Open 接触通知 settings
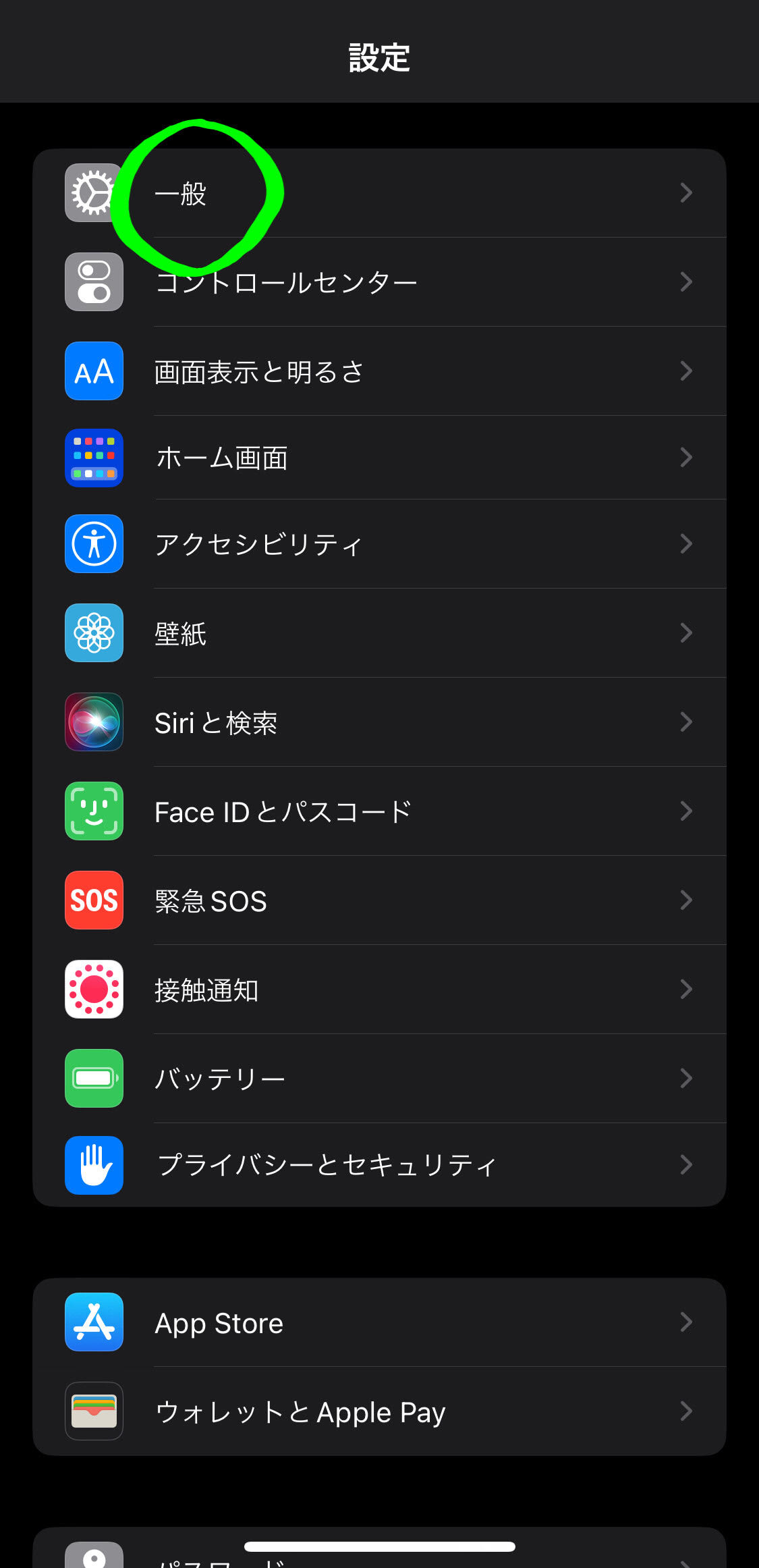759x1568 pixels. pos(378,990)
